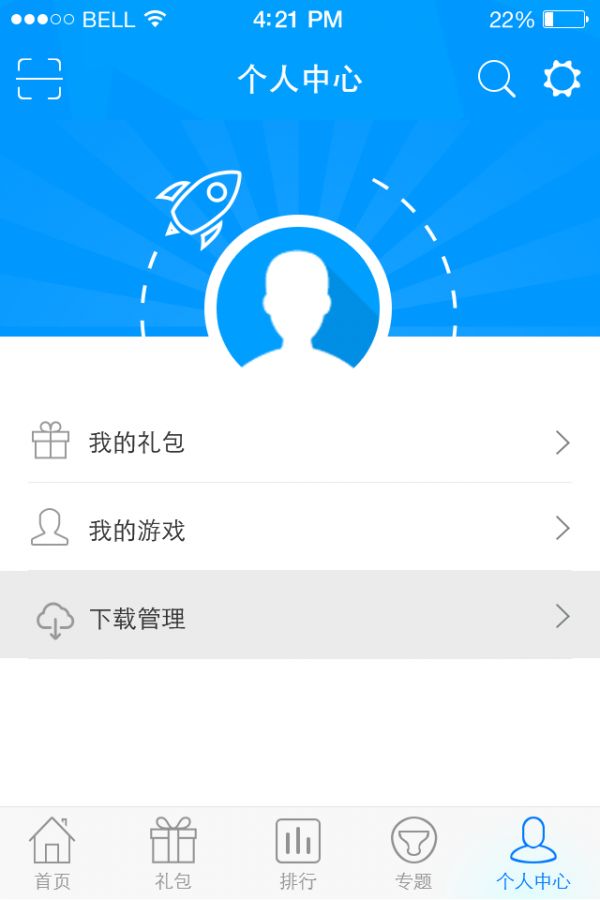Tap the search magnifier icon

coord(496,79)
